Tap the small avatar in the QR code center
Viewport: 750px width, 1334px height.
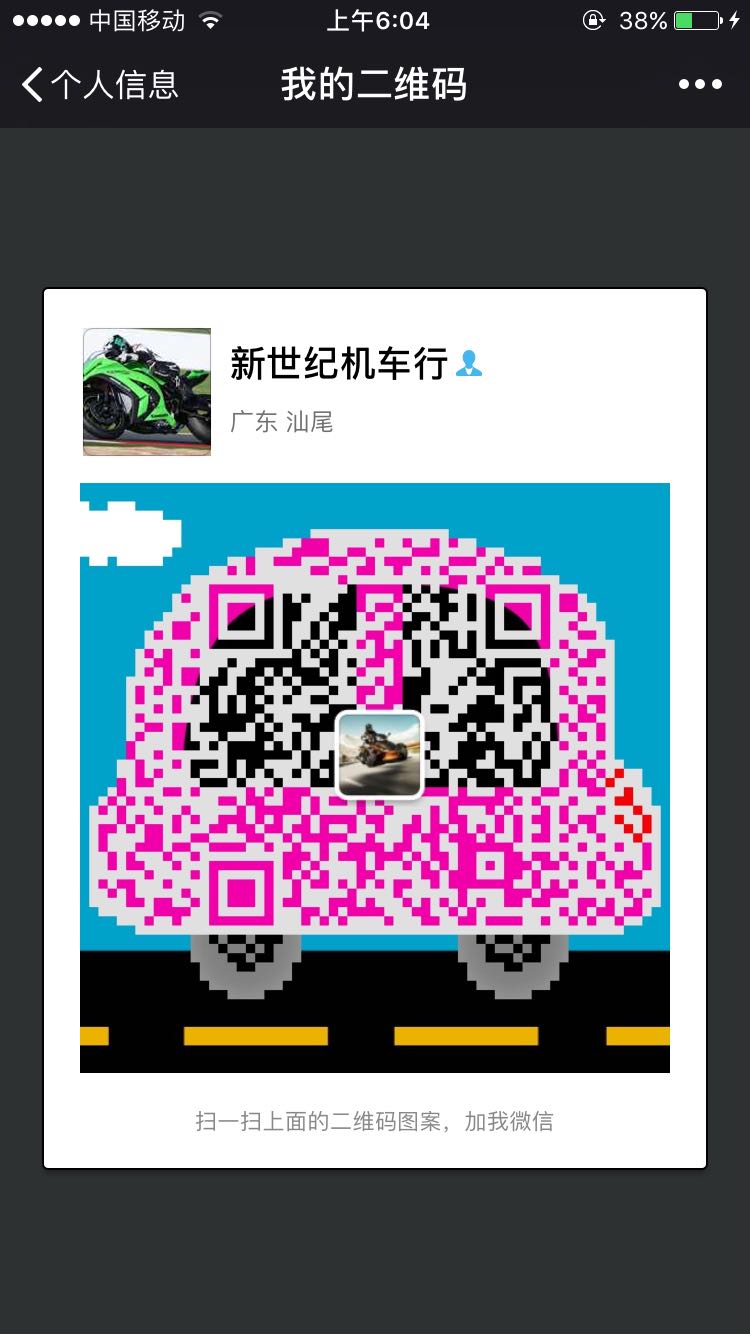379,753
